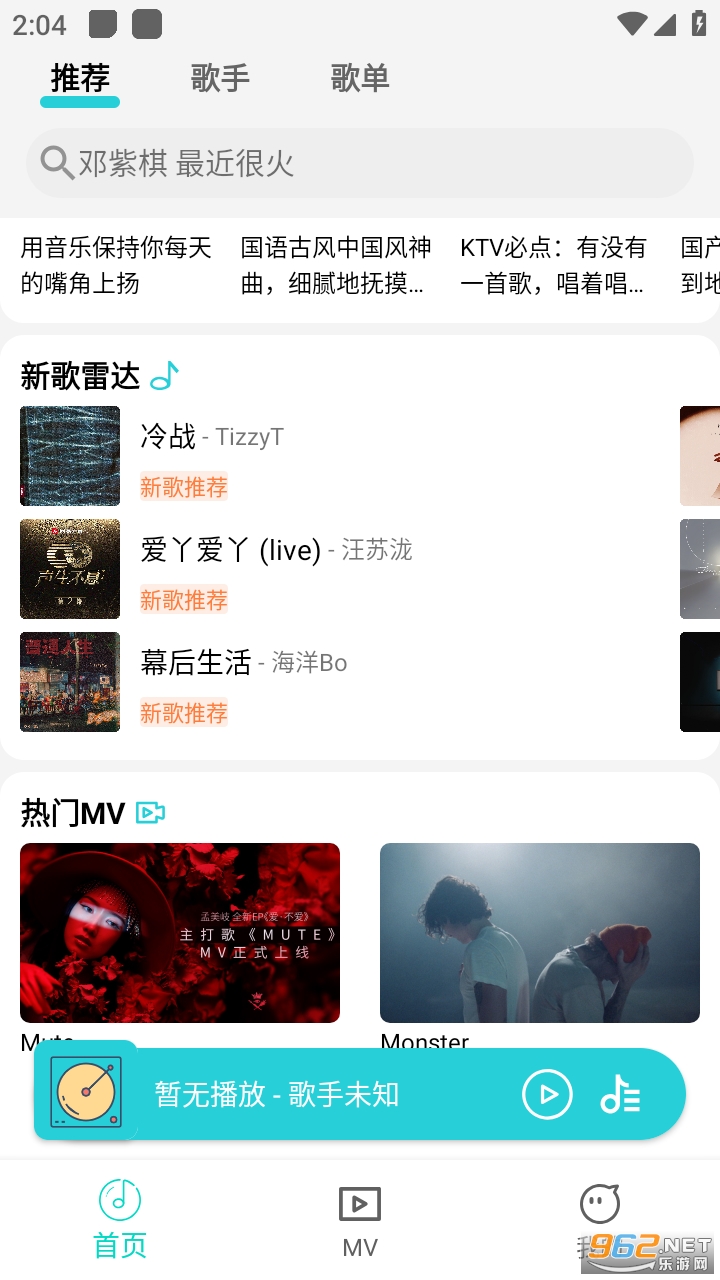Play the song 幕后生活 by 海洋Bo
Image resolution: width=720 pixels, height=1280 pixels.
pyautogui.click(x=300, y=682)
